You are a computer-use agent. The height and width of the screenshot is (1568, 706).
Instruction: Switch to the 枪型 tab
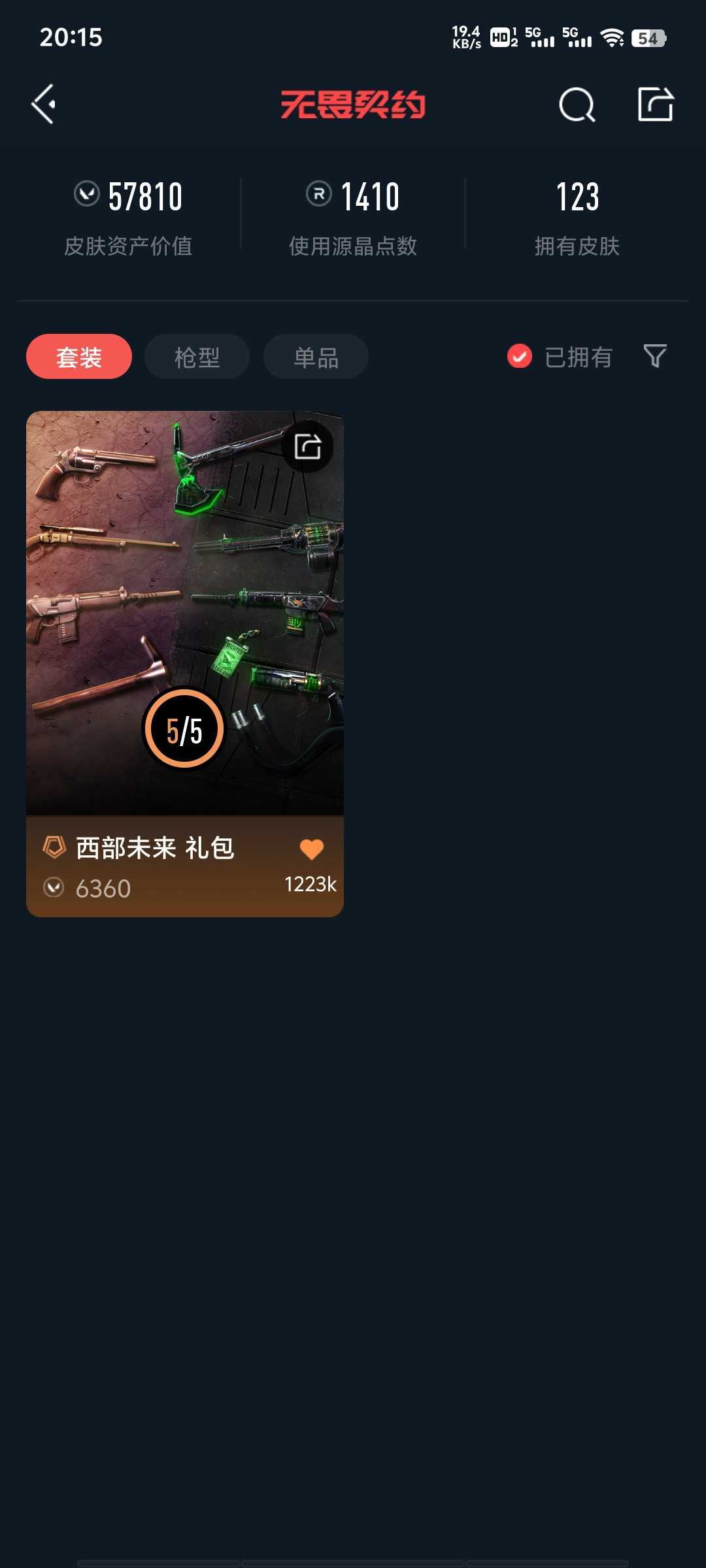197,357
